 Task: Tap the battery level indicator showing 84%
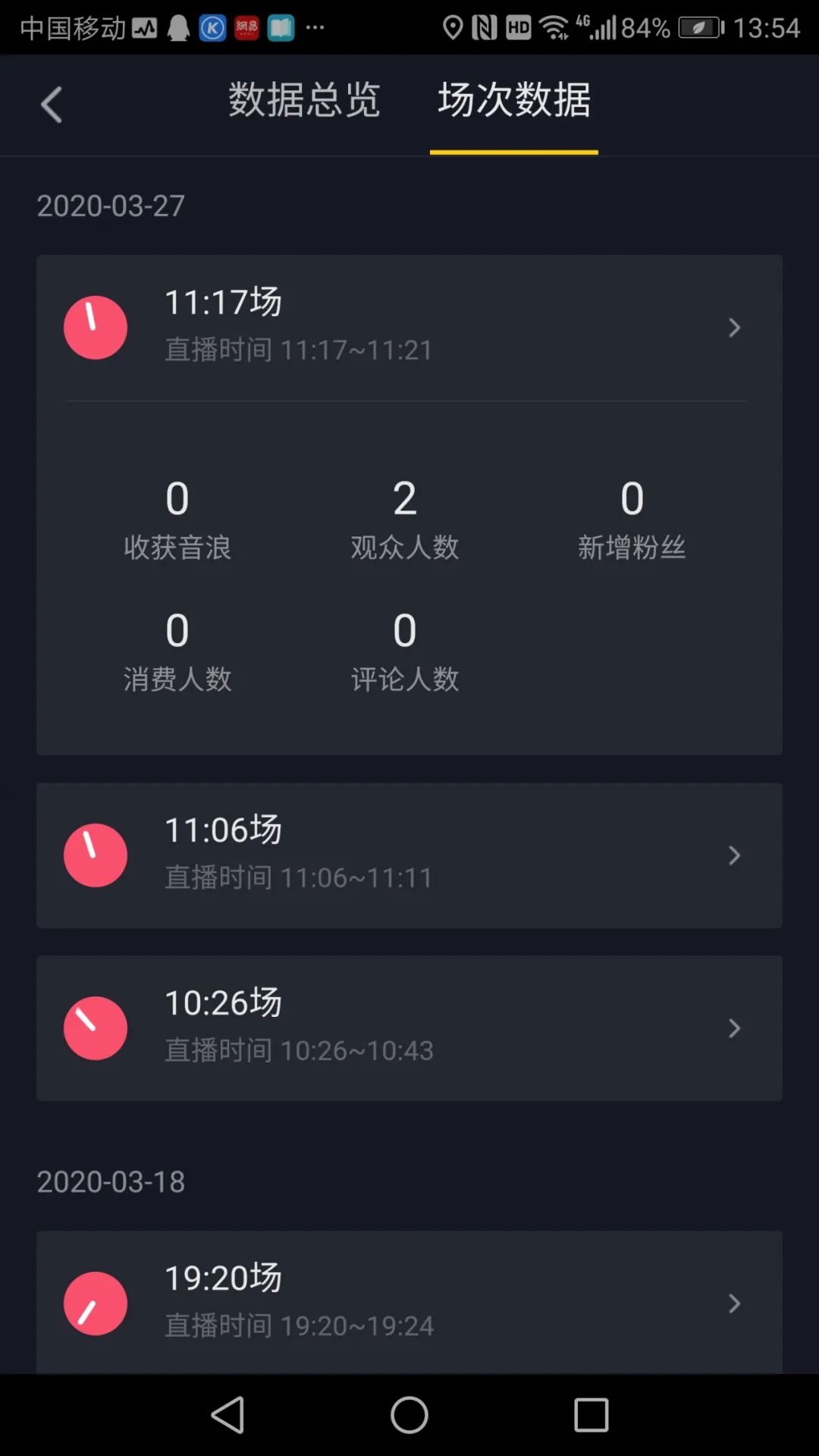click(645, 27)
